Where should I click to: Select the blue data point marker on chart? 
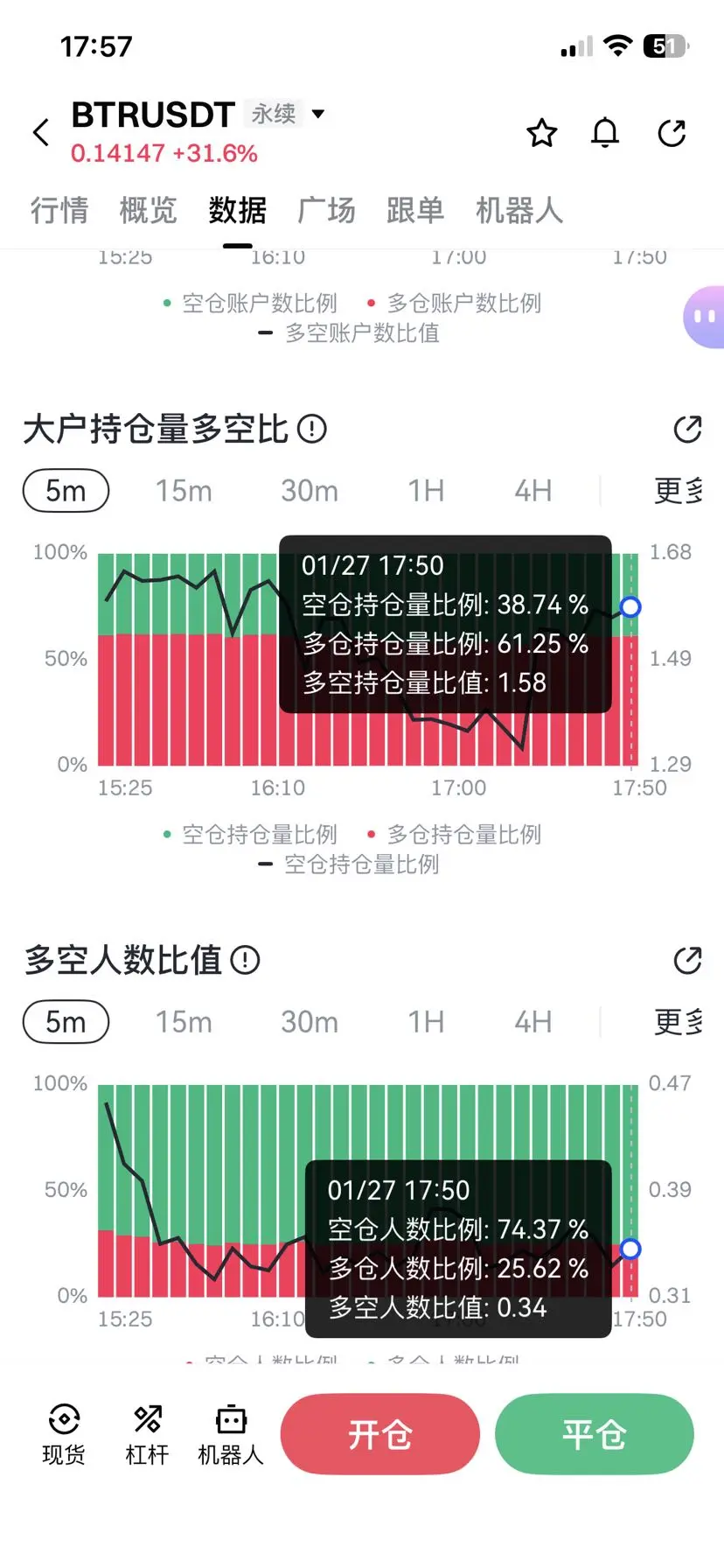[x=630, y=606]
